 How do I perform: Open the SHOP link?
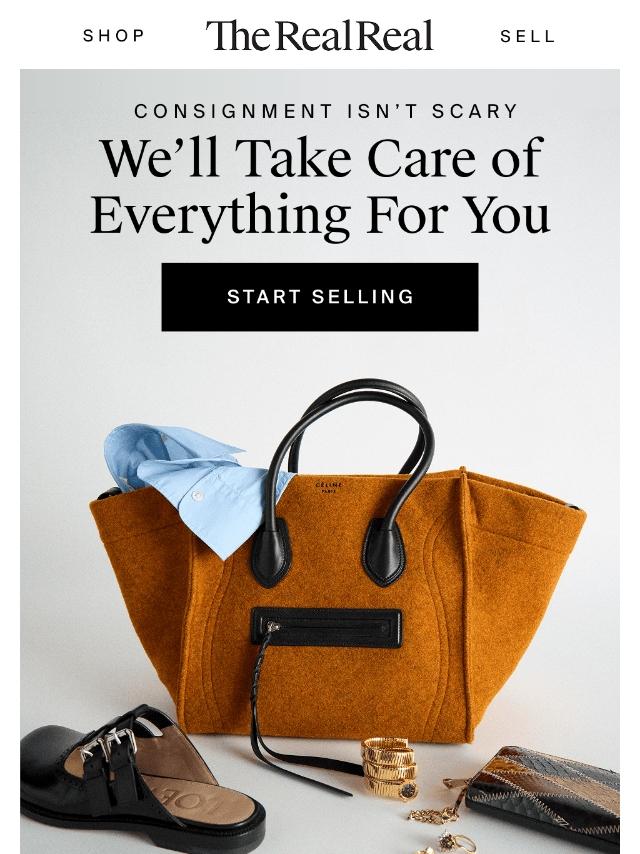point(113,36)
